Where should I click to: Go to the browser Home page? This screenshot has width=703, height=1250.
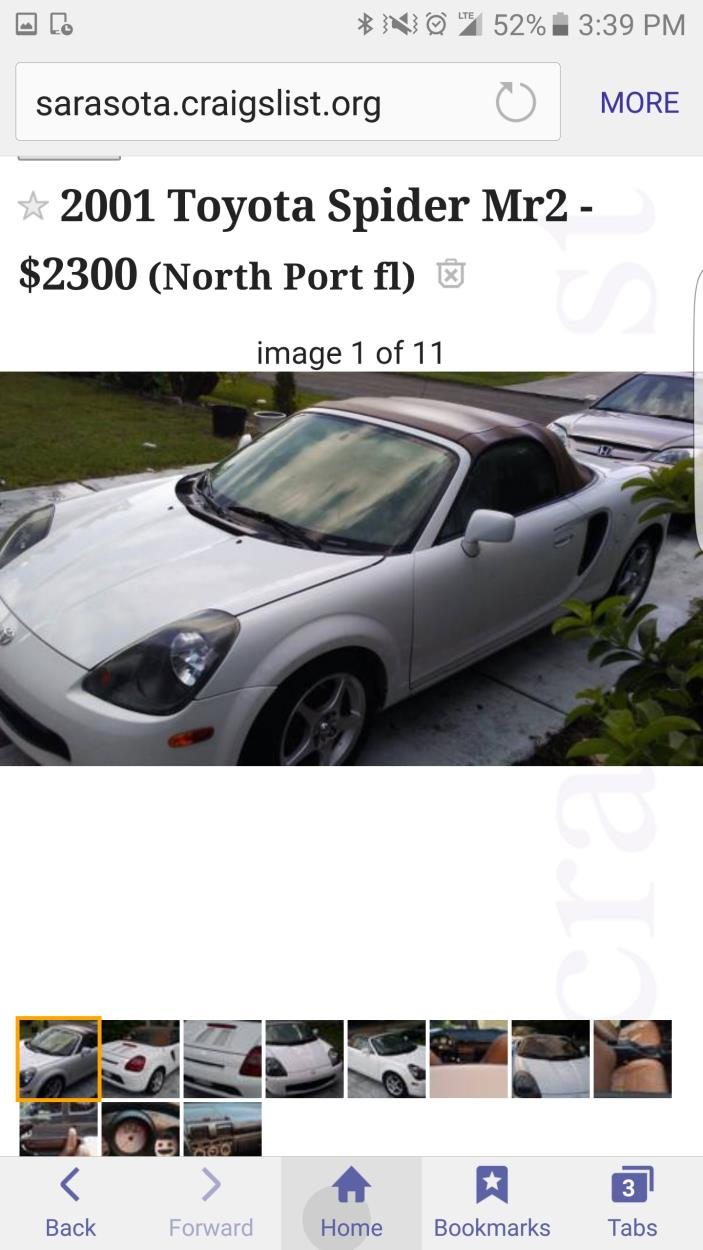(351, 1204)
